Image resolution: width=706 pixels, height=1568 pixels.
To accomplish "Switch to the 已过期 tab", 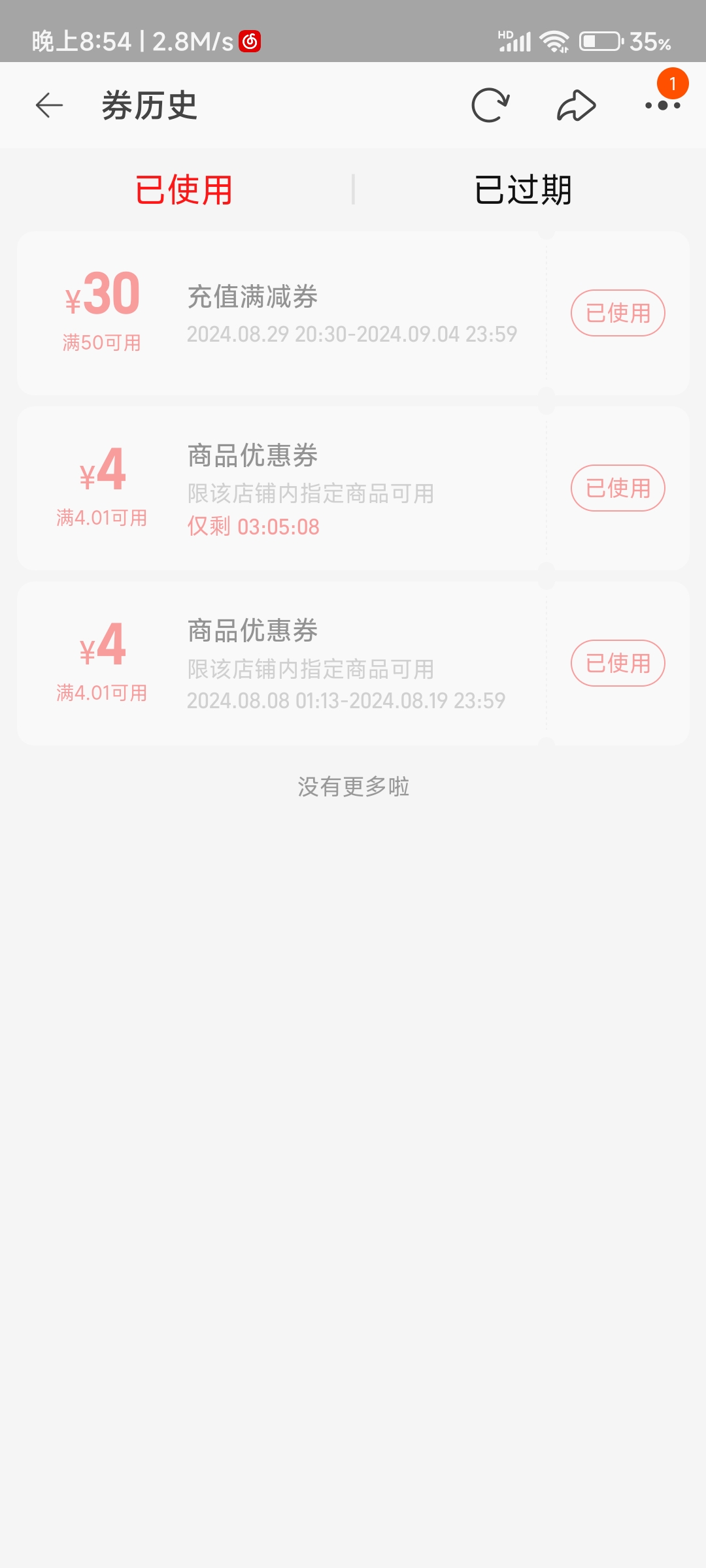I will [x=523, y=190].
